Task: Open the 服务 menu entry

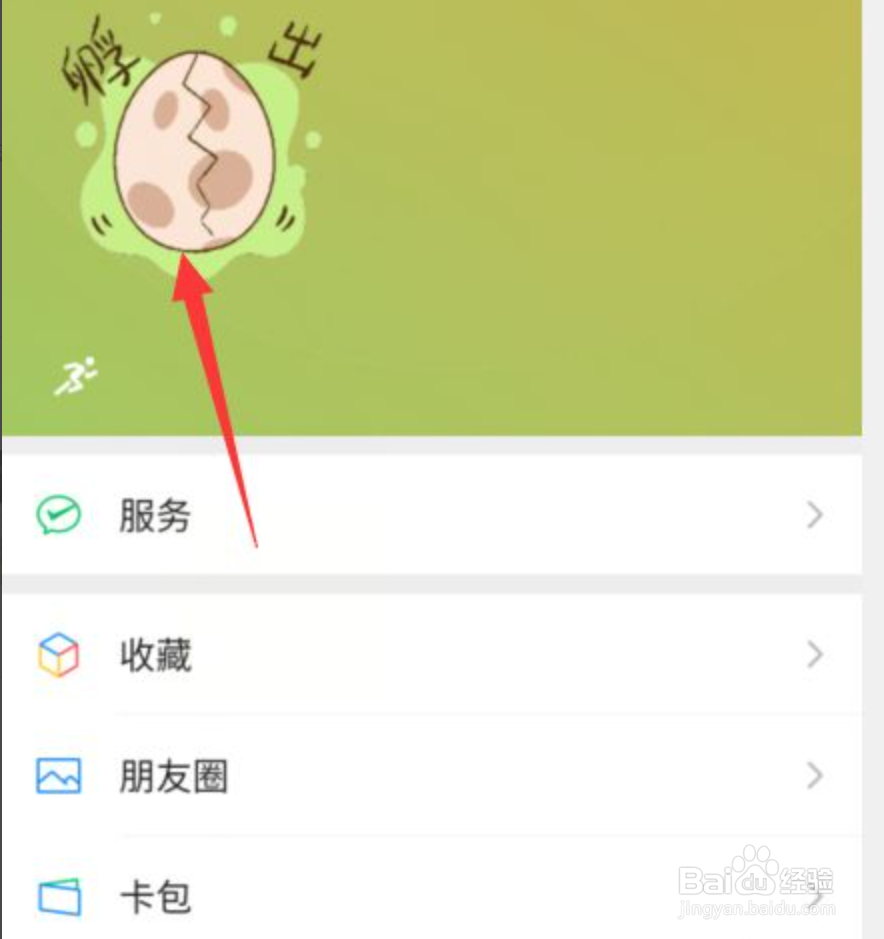Action: [155, 516]
